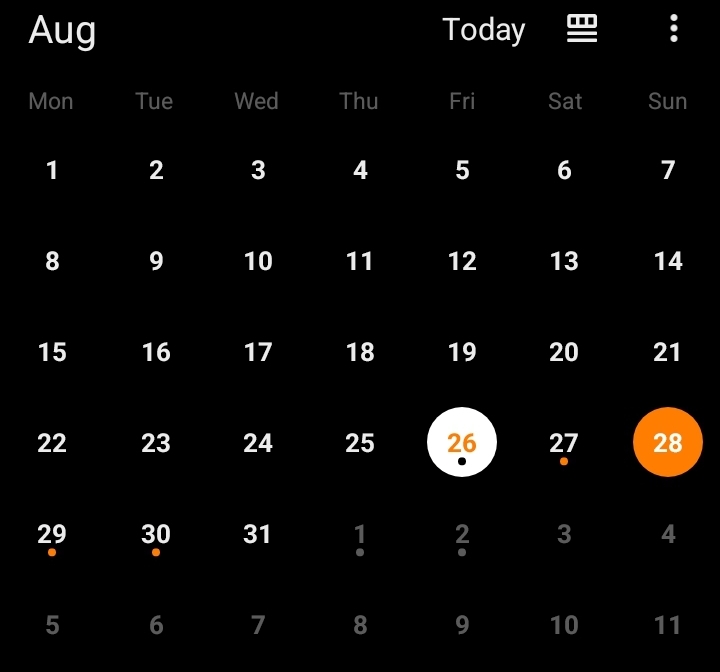This screenshot has width=720, height=672.
Task: Select August 7 in the first week
Action: click(x=668, y=170)
